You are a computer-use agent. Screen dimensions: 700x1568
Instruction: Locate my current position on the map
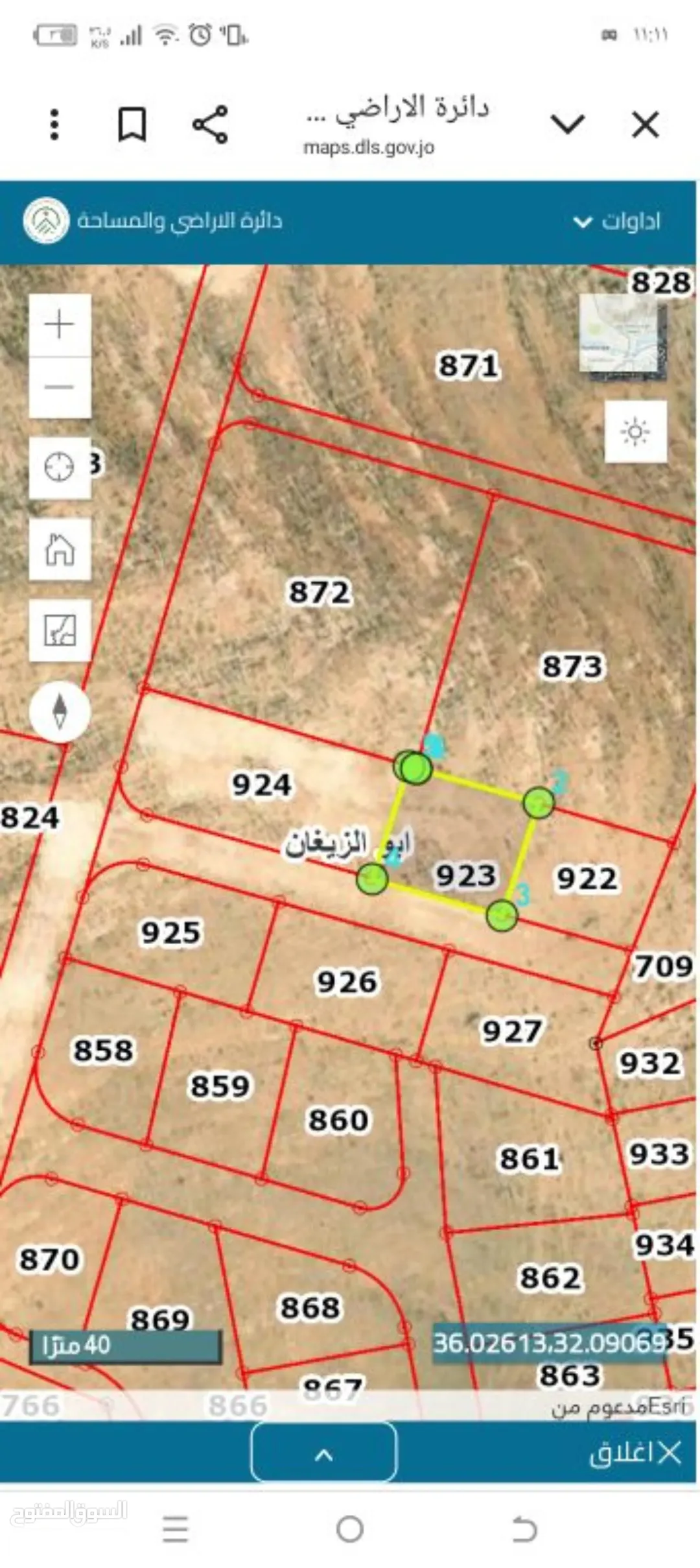(60, 468)
